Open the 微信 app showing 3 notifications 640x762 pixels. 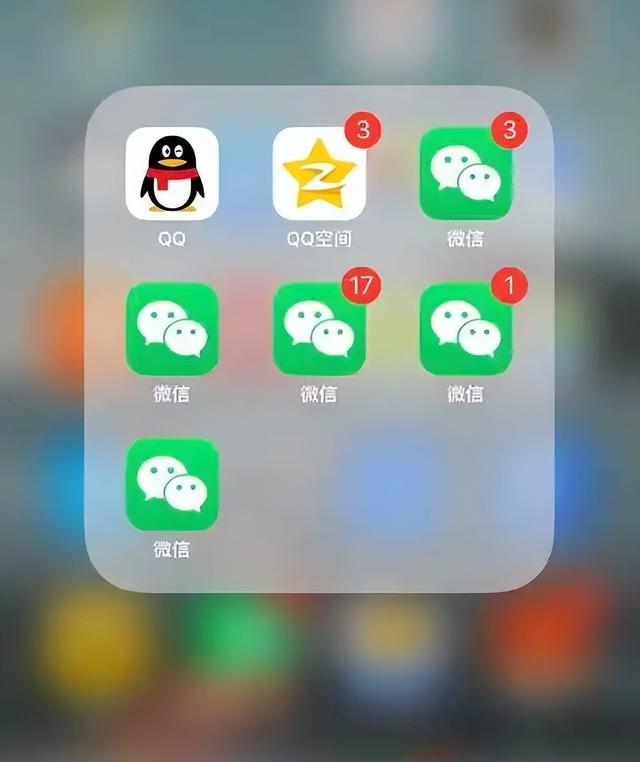pyautogui.click(x=466, y=173)
